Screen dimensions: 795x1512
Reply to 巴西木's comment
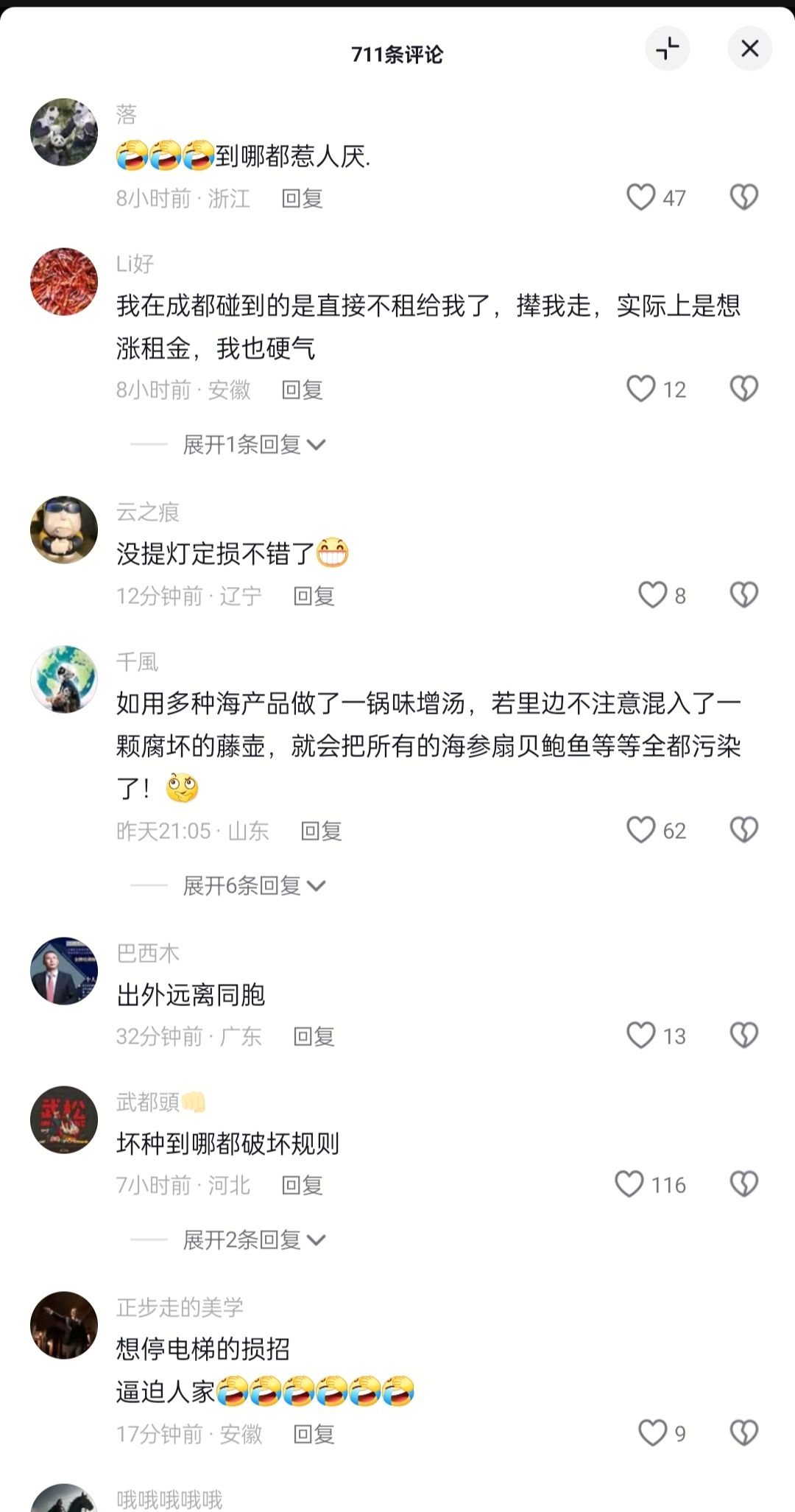pyautogui.click(x=314, y=1036)
